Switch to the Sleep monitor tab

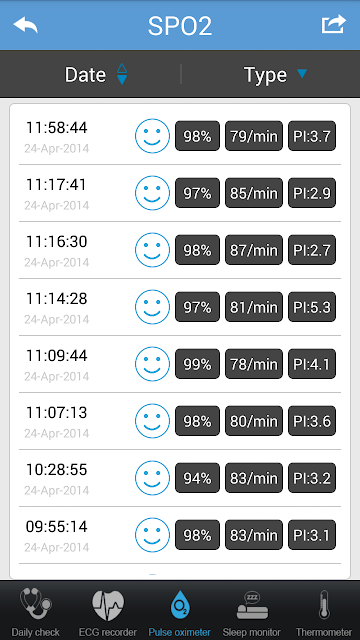coord(252,611)
